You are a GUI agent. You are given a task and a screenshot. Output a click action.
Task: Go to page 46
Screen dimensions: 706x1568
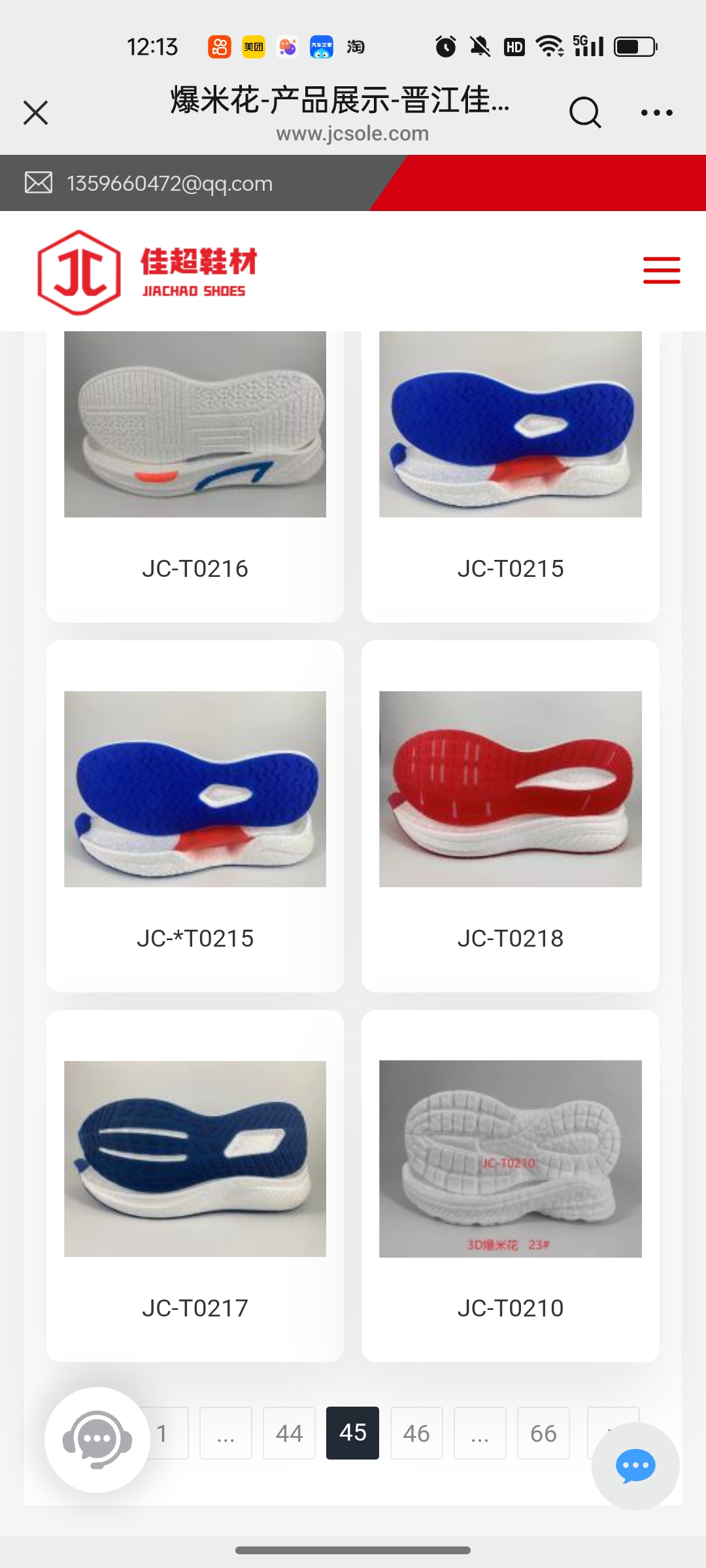click(x=416, y=1433)
